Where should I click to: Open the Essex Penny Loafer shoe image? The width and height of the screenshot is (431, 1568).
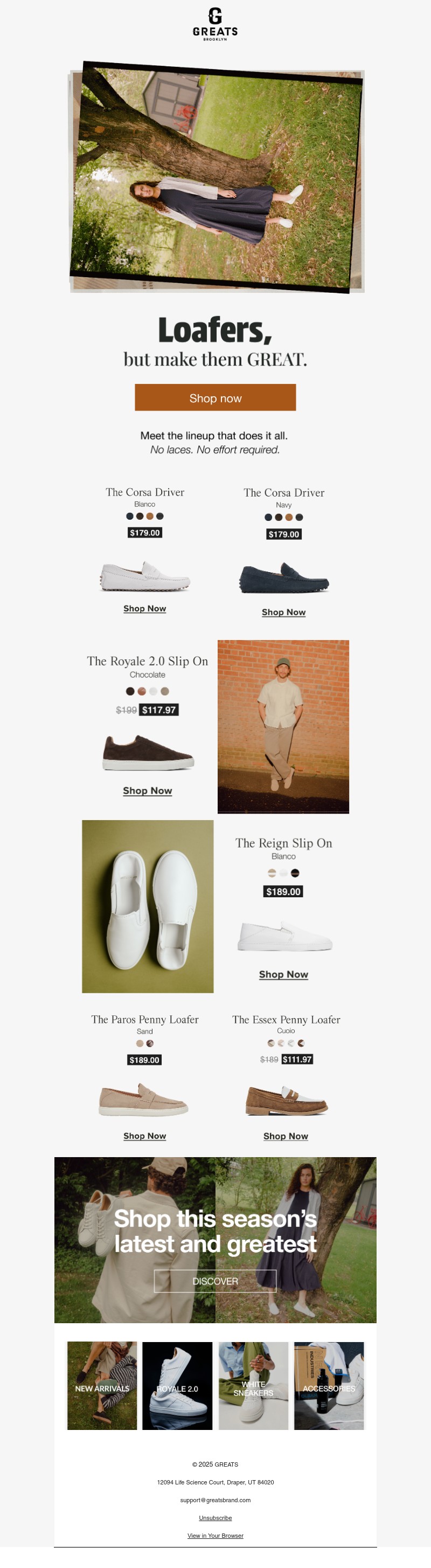tap(286, 1100)
